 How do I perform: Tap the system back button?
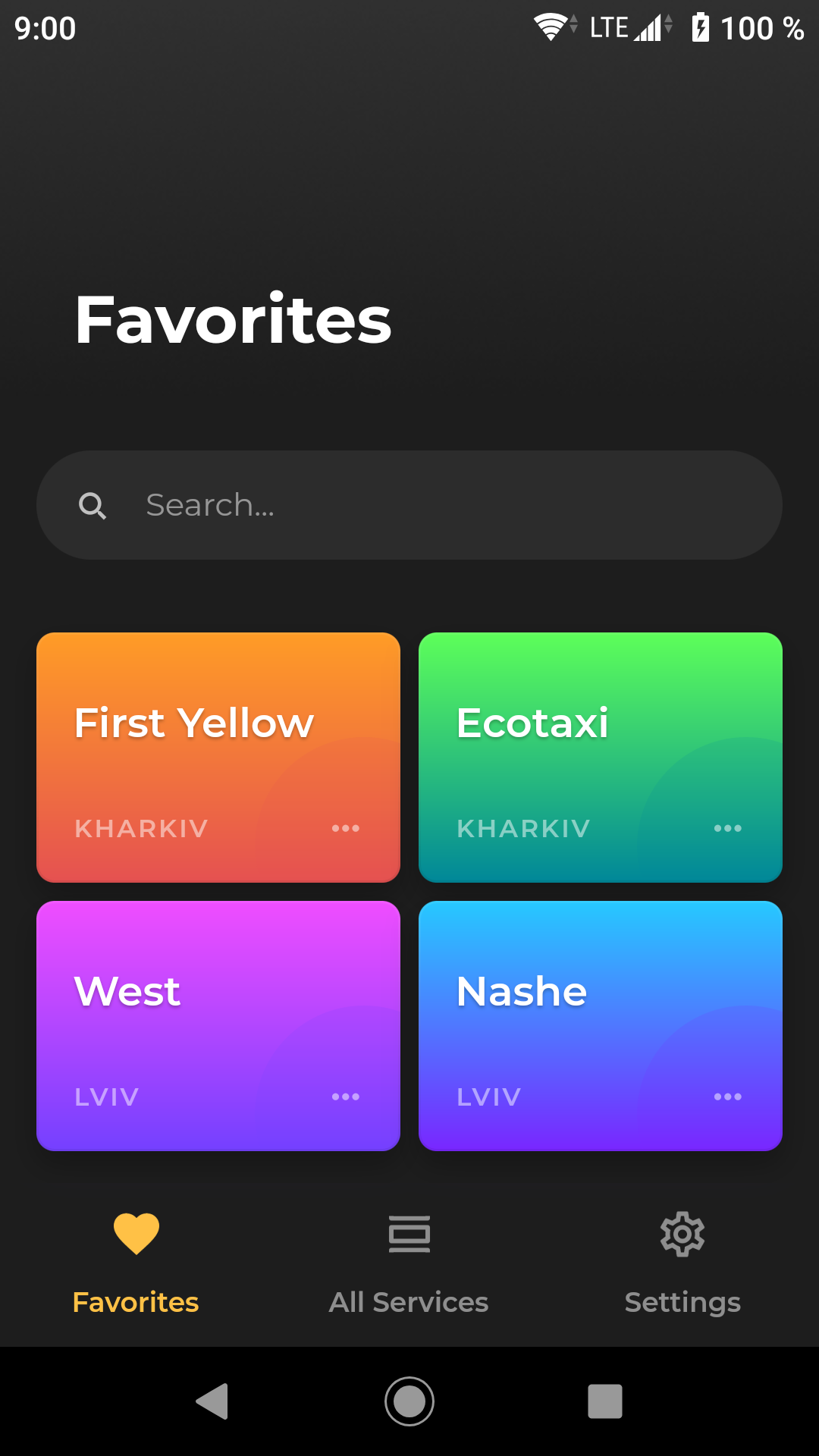(x=212, y=1401)
